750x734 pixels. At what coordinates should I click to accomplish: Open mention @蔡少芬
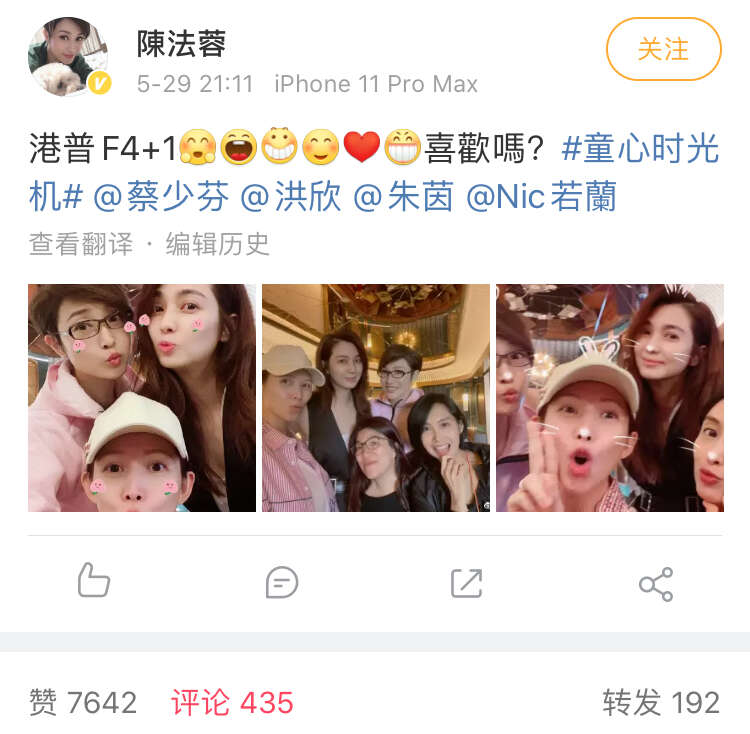click(x=162, y=197)
